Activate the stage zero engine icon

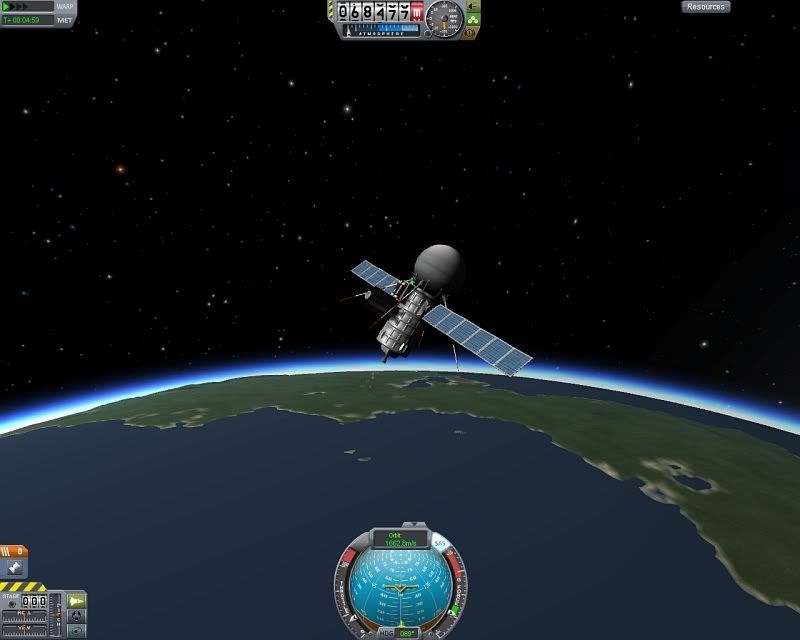[x=15, y=569]
